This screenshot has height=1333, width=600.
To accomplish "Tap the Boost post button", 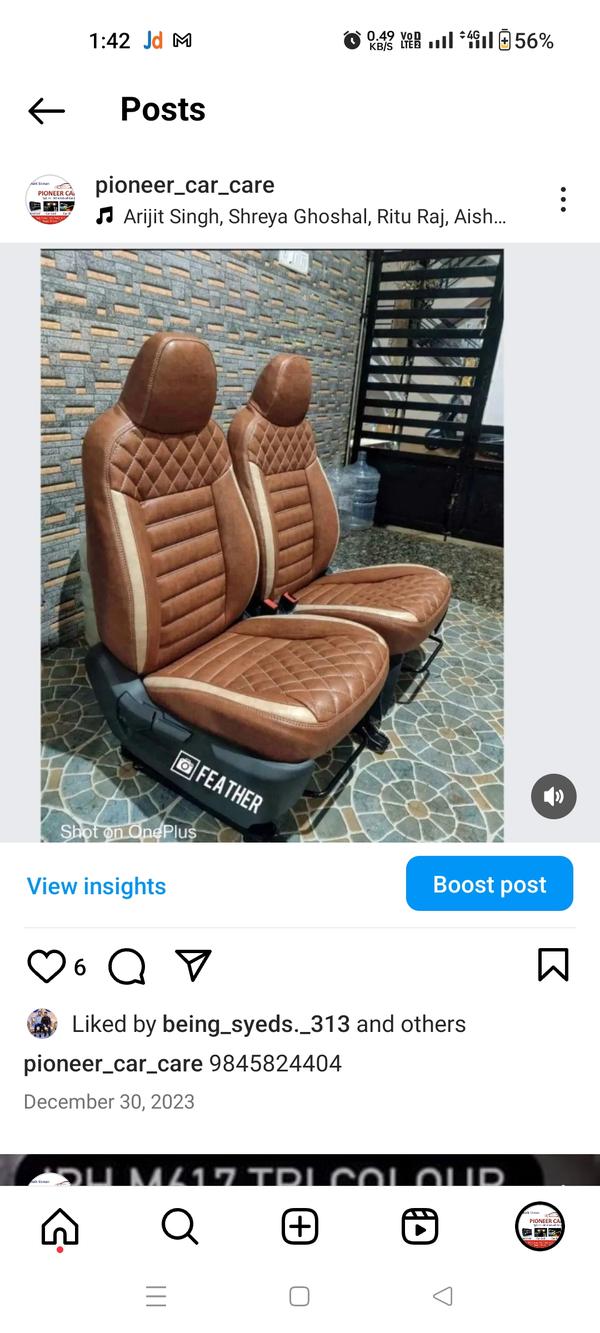I will (x=489, y=884).
